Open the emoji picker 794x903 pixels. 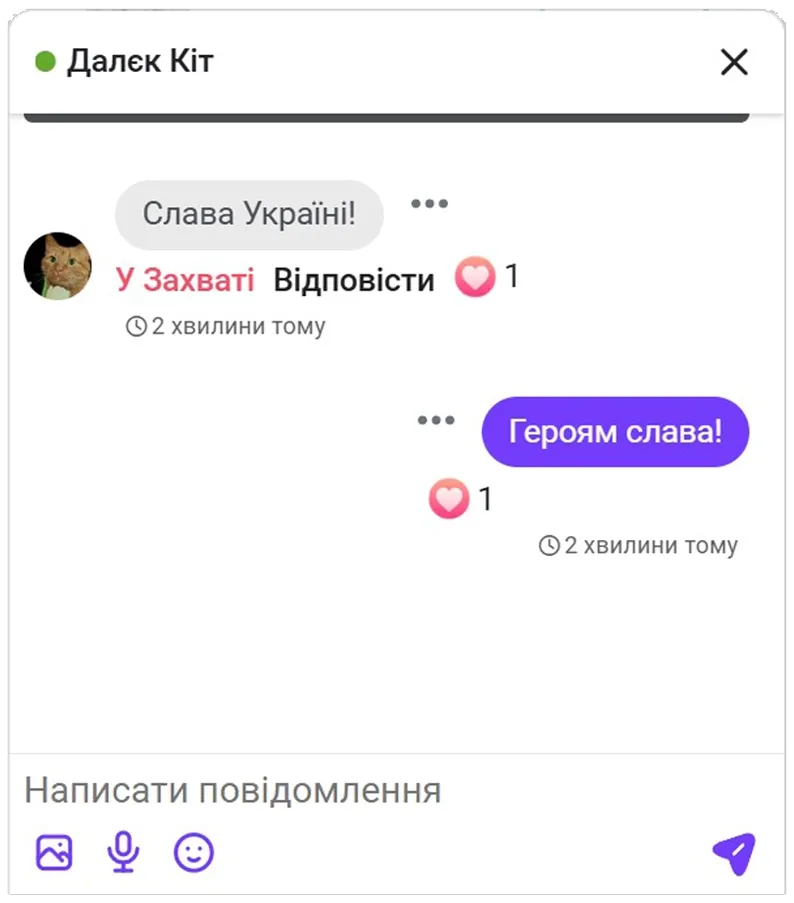[194, 852]
